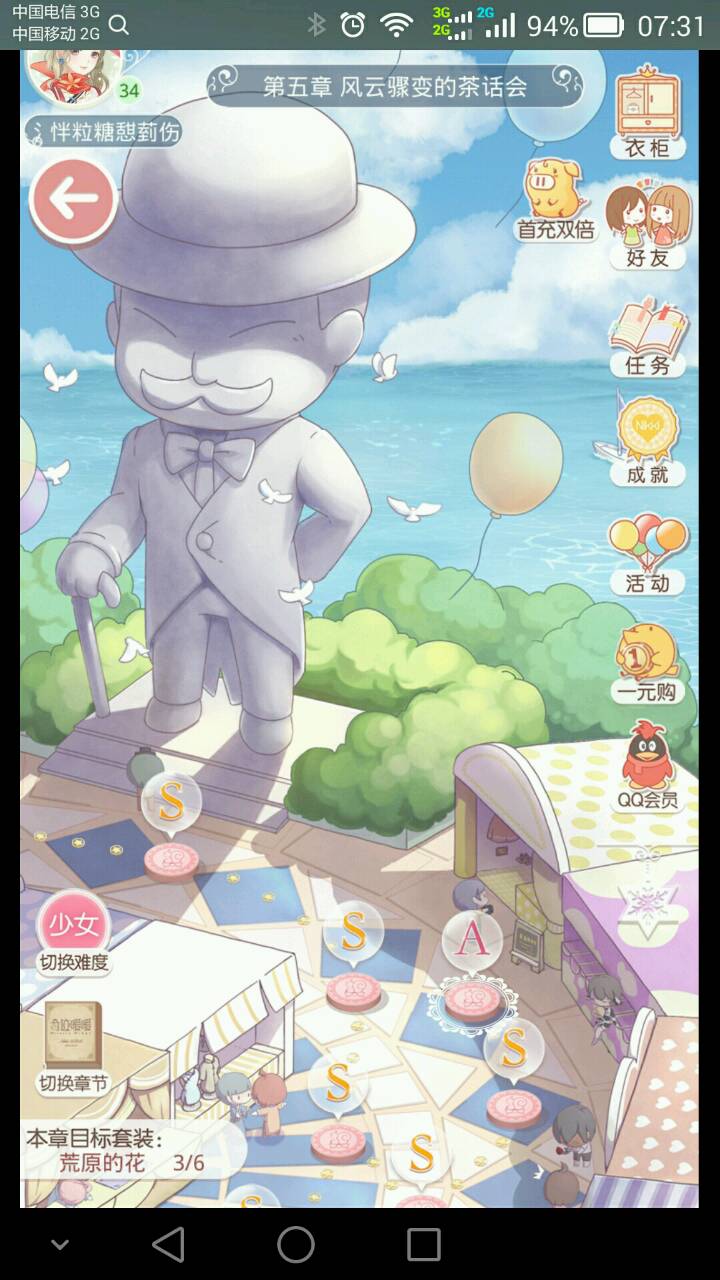The width and height of the screenshot is (720, 1280).
Task: Switch difficulty via 切换难度 button
Action: pyautogui.click(x=73, y=932)
